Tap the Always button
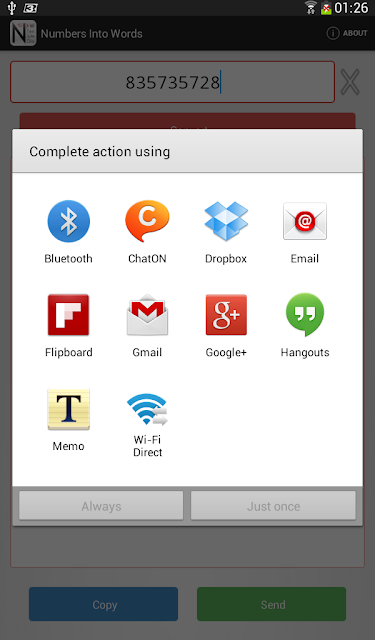This screenshot has width=375, height=640. [101, 506]
